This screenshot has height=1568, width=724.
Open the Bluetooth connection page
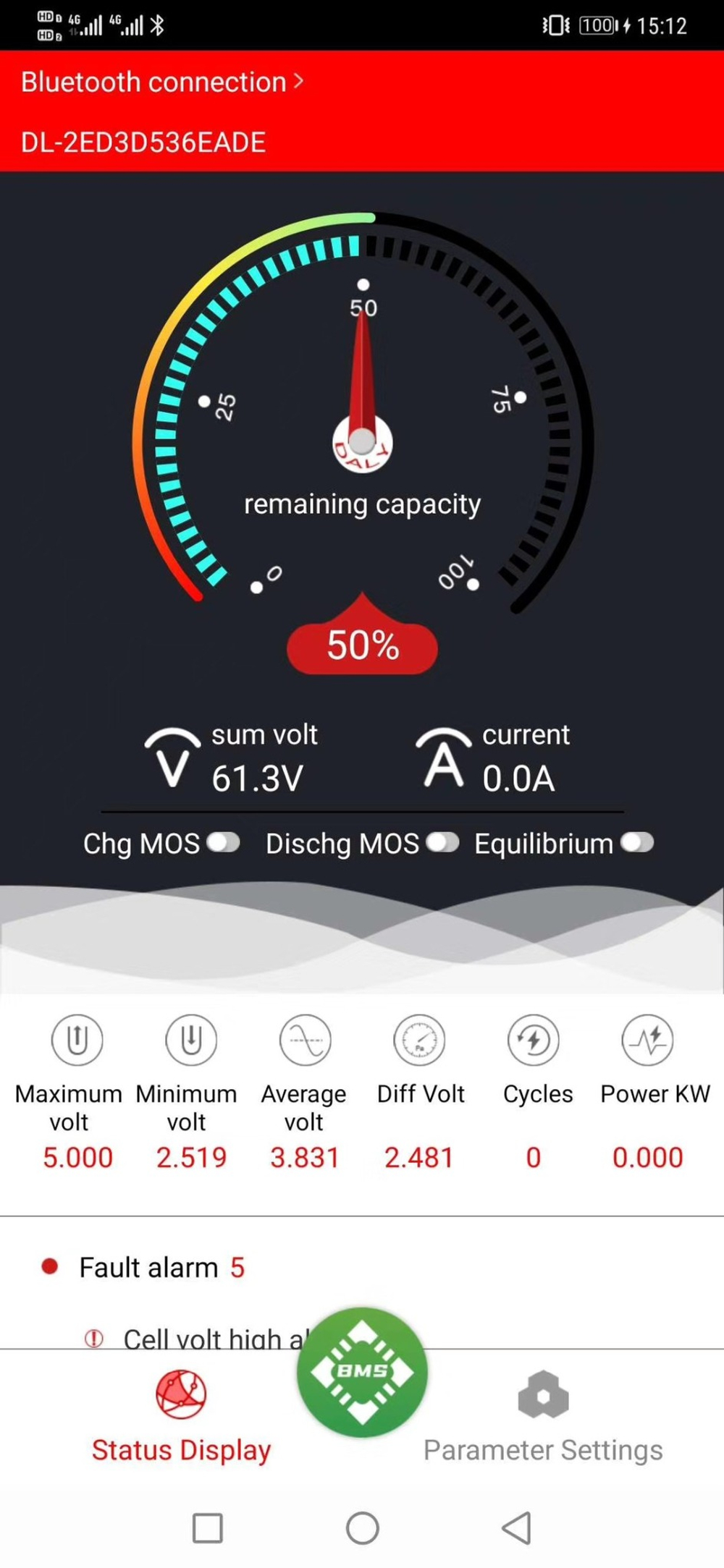pyautogui.click(x=162, y=82)
